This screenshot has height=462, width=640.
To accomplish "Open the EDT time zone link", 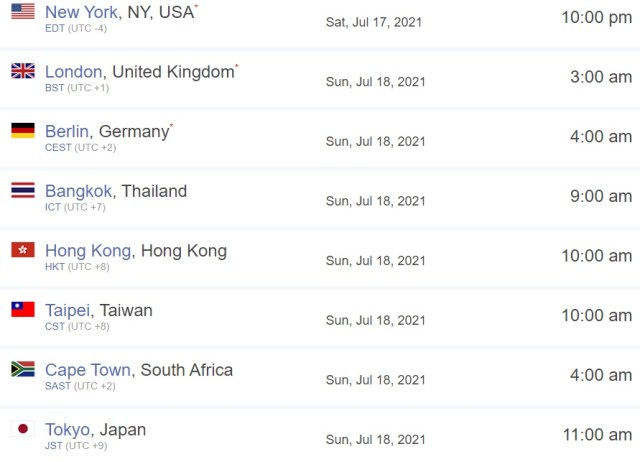I will (x=55, y=28).
